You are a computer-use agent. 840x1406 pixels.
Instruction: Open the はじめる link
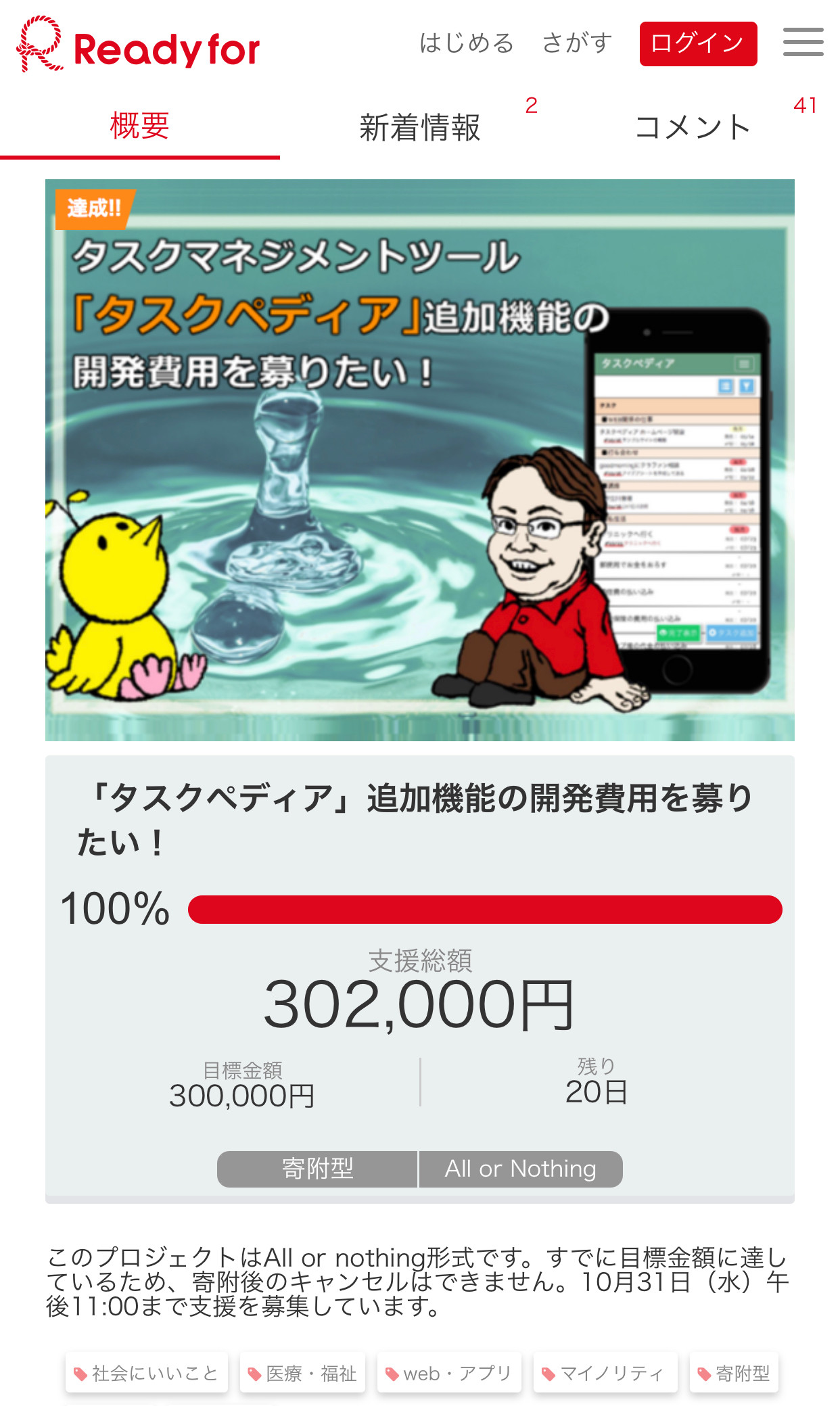(467, 43)
